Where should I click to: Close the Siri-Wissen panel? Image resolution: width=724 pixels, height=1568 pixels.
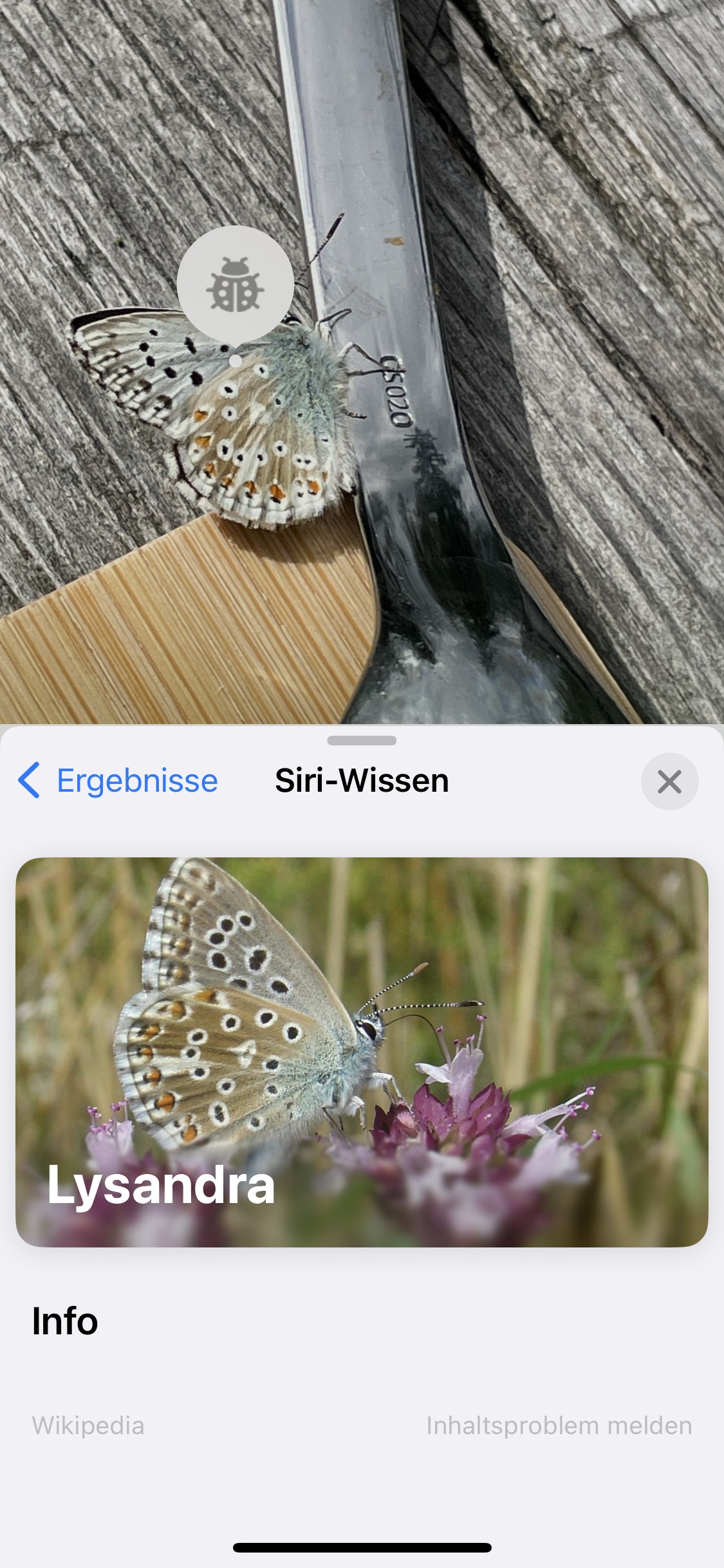click(x=669, y=781)
